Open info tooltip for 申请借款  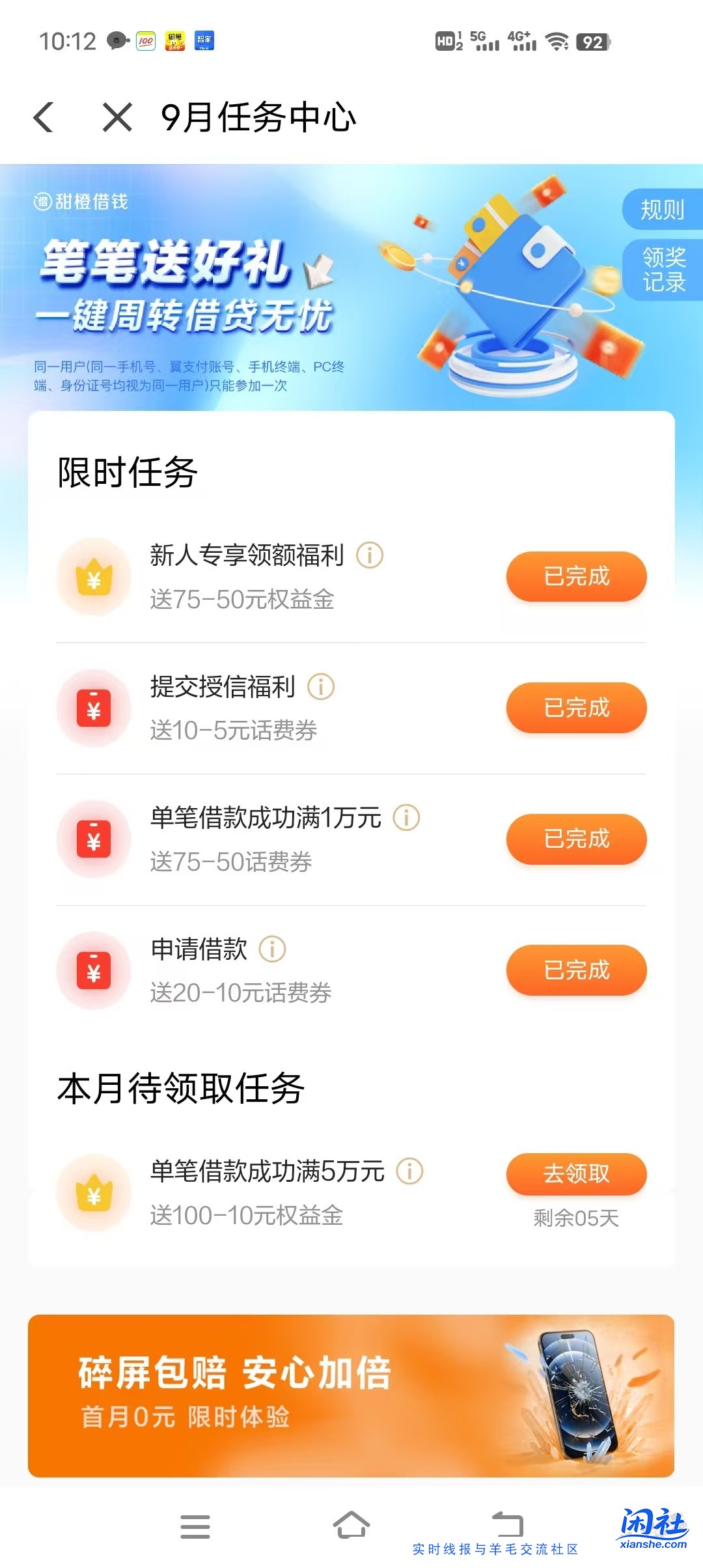271,949
